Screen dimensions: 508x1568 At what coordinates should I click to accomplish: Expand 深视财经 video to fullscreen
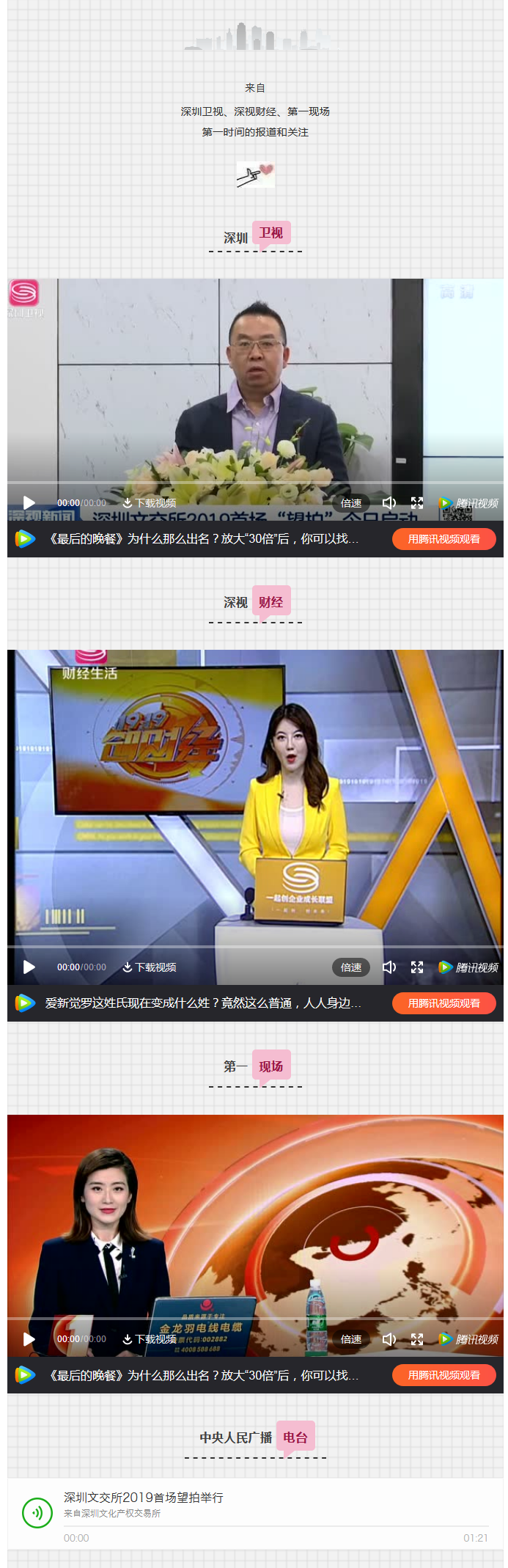point(417,967)
